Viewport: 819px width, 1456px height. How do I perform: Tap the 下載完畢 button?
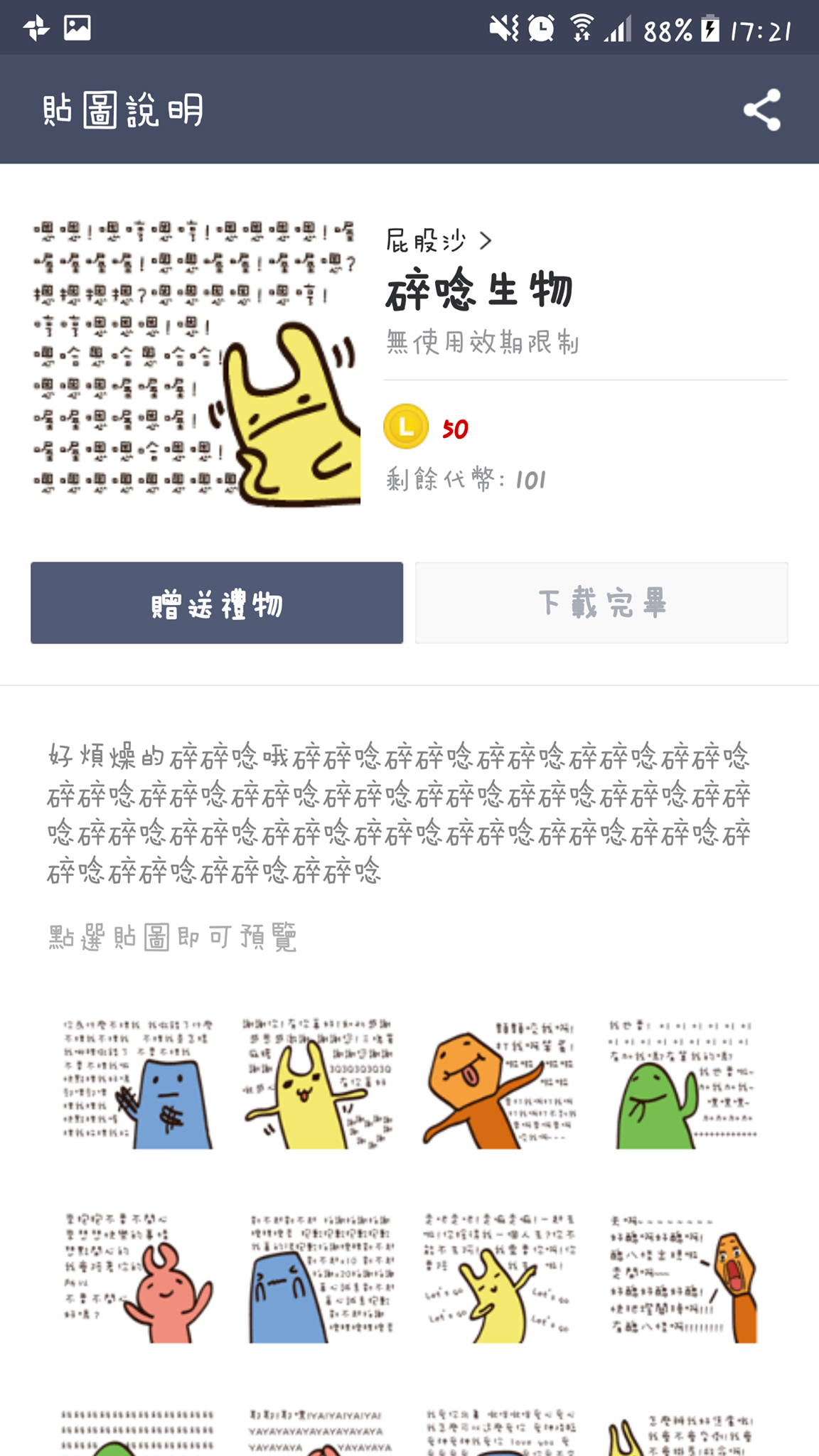(x=601, y=603)
